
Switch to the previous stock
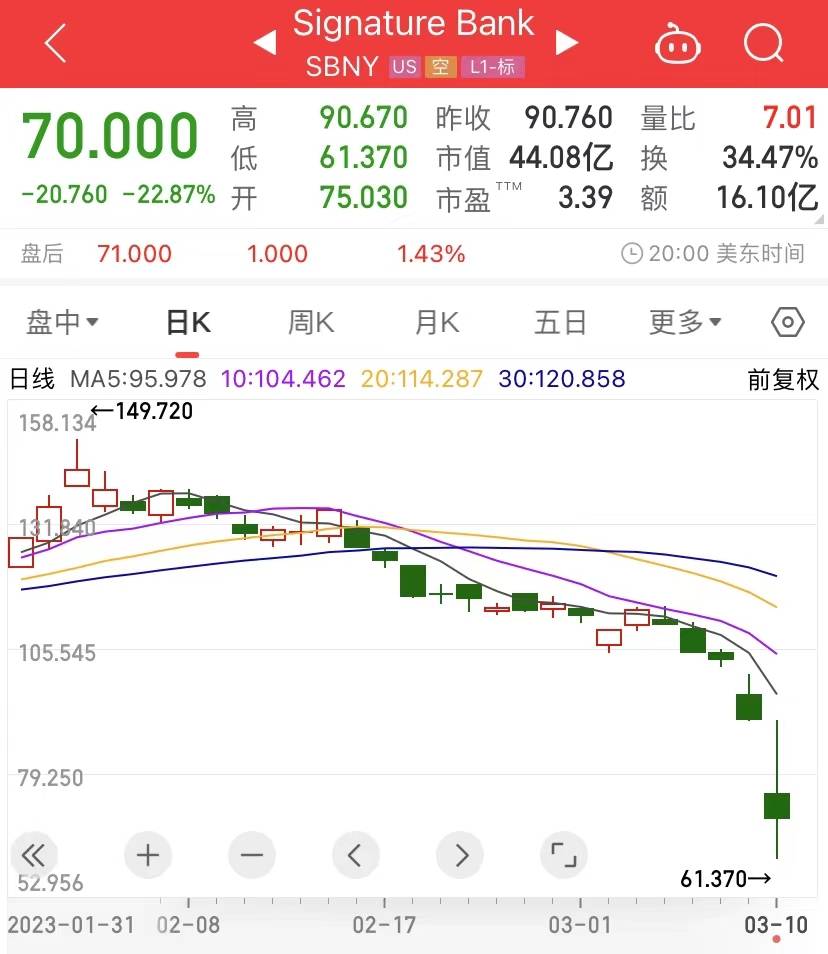coord(264,43)
